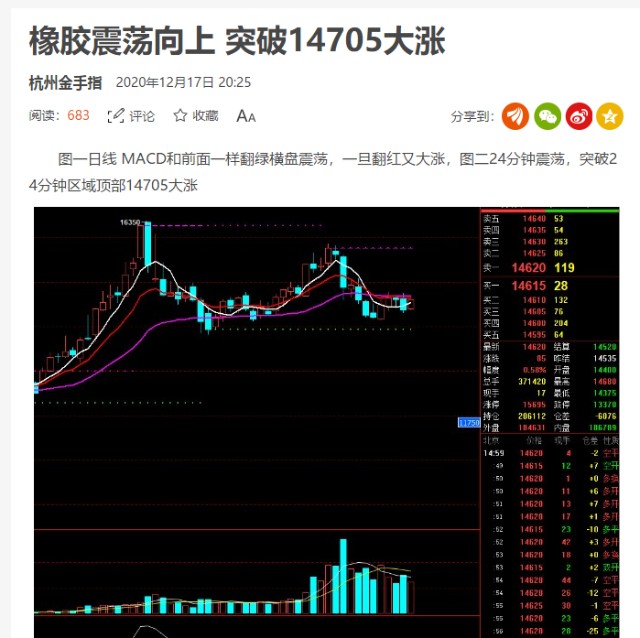
Task: Share article via the orange paper-plane icon
Action: coord(515,117)
